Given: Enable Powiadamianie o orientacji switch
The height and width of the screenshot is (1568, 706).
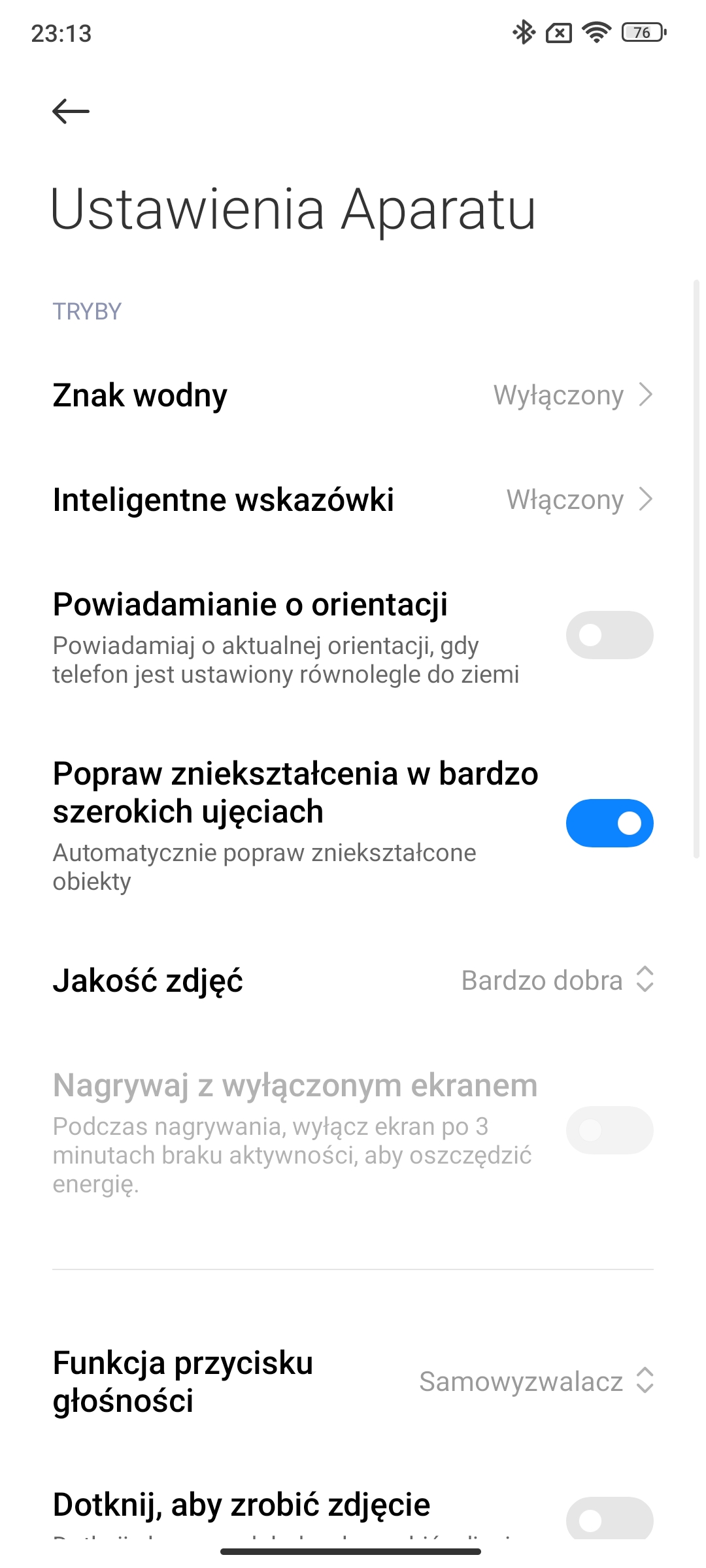Looking at the screenshot, I should pos(609,635).
